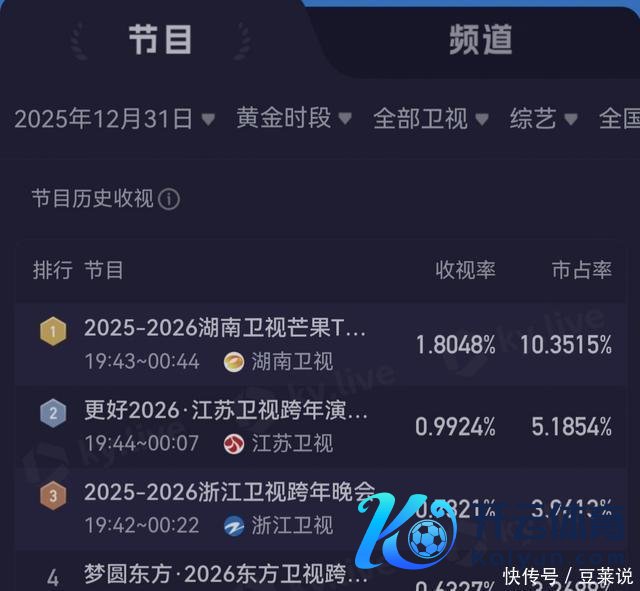Change the 综艺 category filter
This screenshot has width=640, height=591.
tap(543, 119)
